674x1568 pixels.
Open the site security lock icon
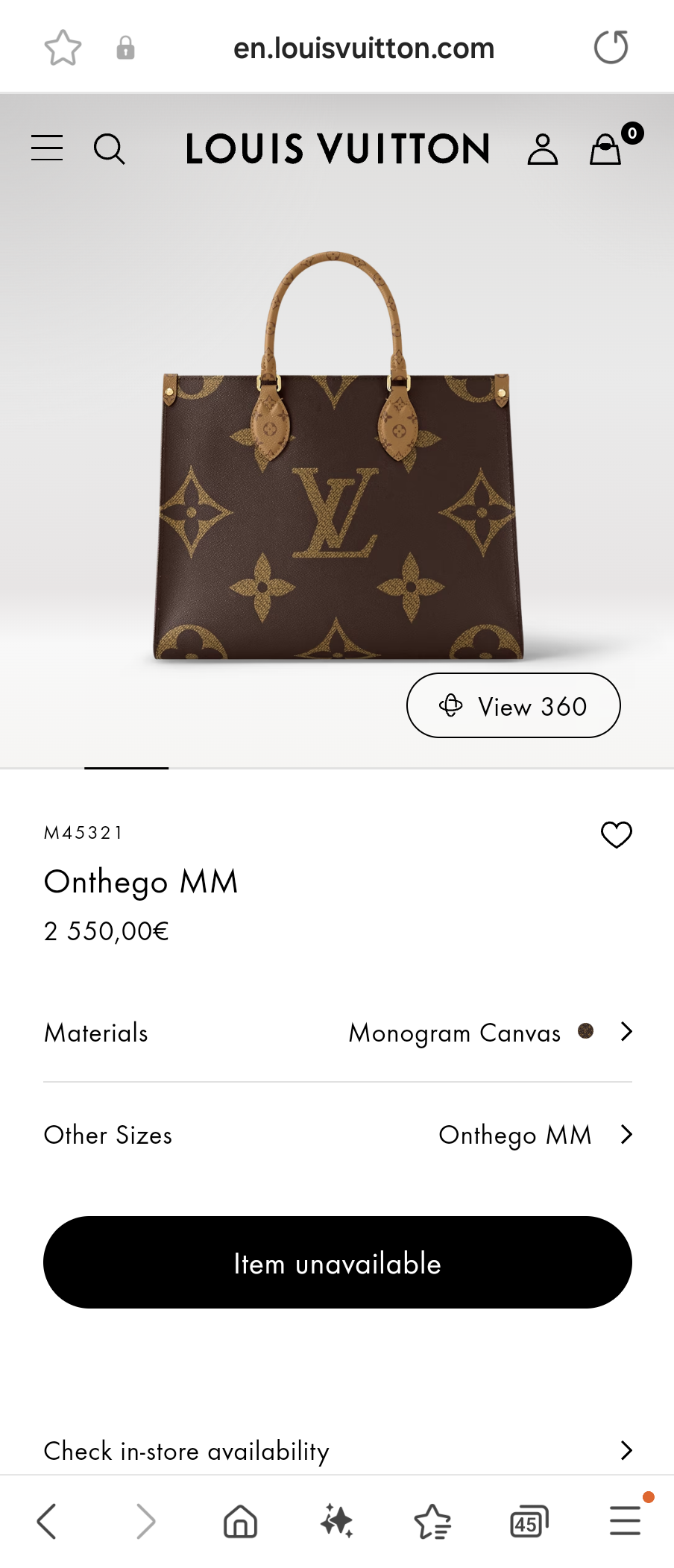125,47
